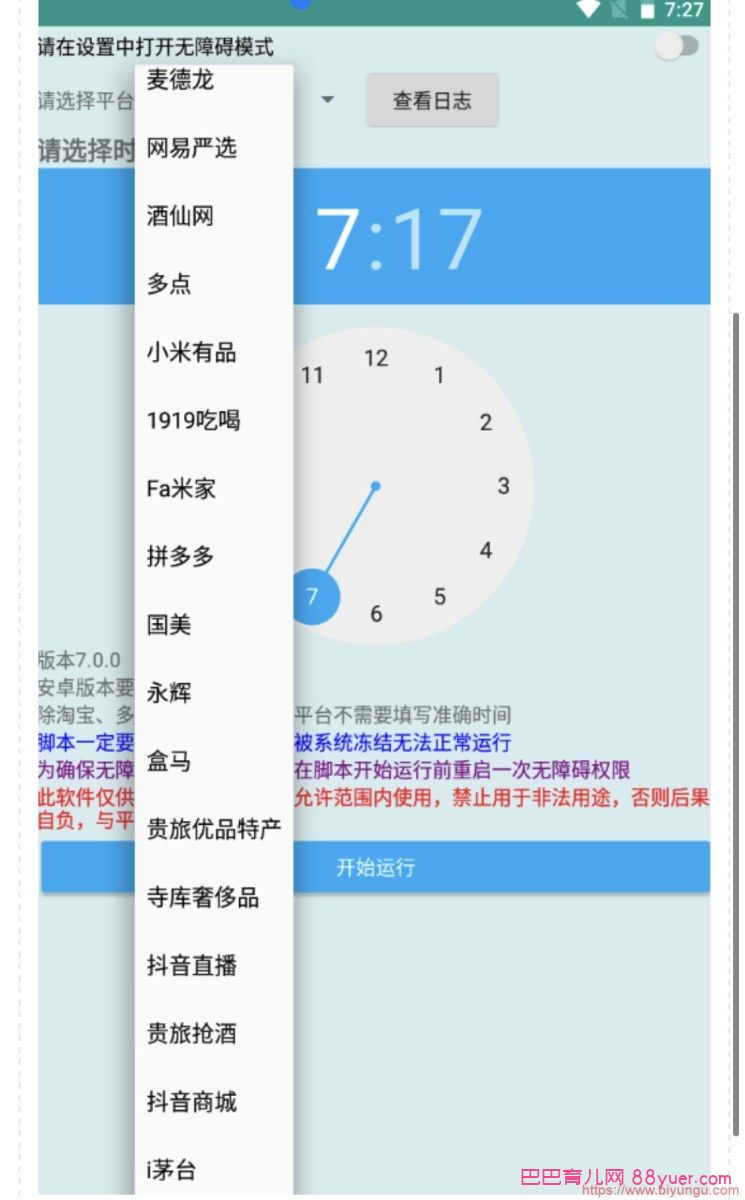The height and width of the screenshot is (1200, 745).
Task: Select 贵旅抢酒 in the dropdown
Action: coord(213,1033)
